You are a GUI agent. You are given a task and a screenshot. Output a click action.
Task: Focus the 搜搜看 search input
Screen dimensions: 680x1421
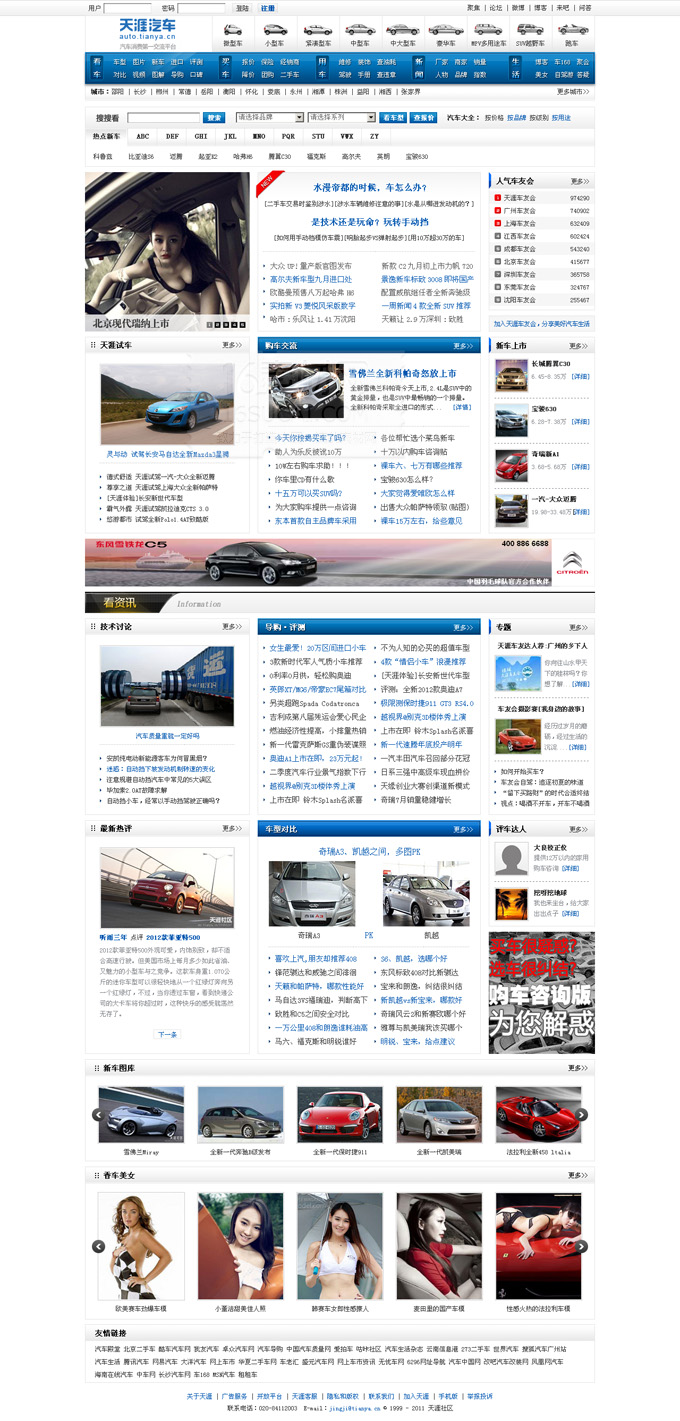(163, 118)
